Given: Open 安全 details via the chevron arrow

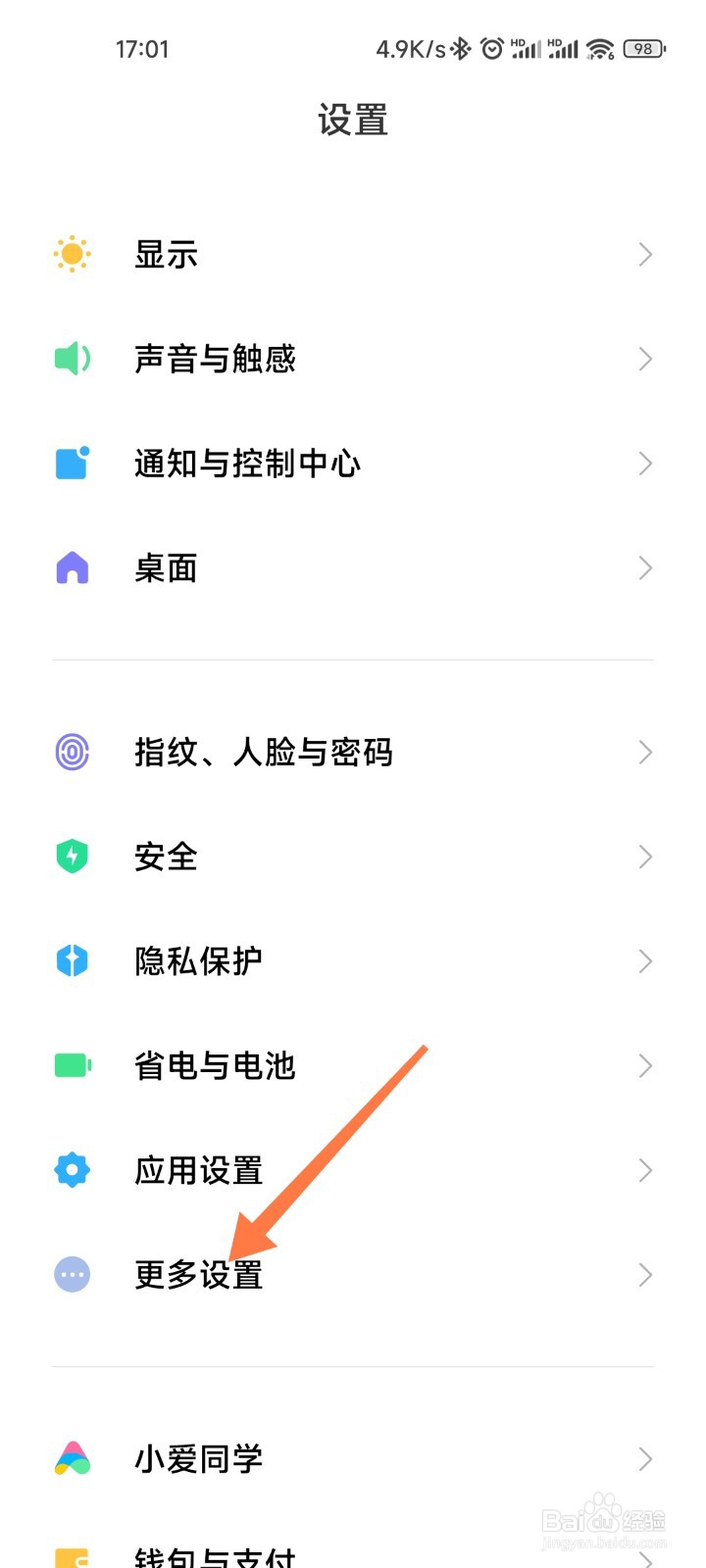Looking at the screenshot, I should tap(644, 857).
